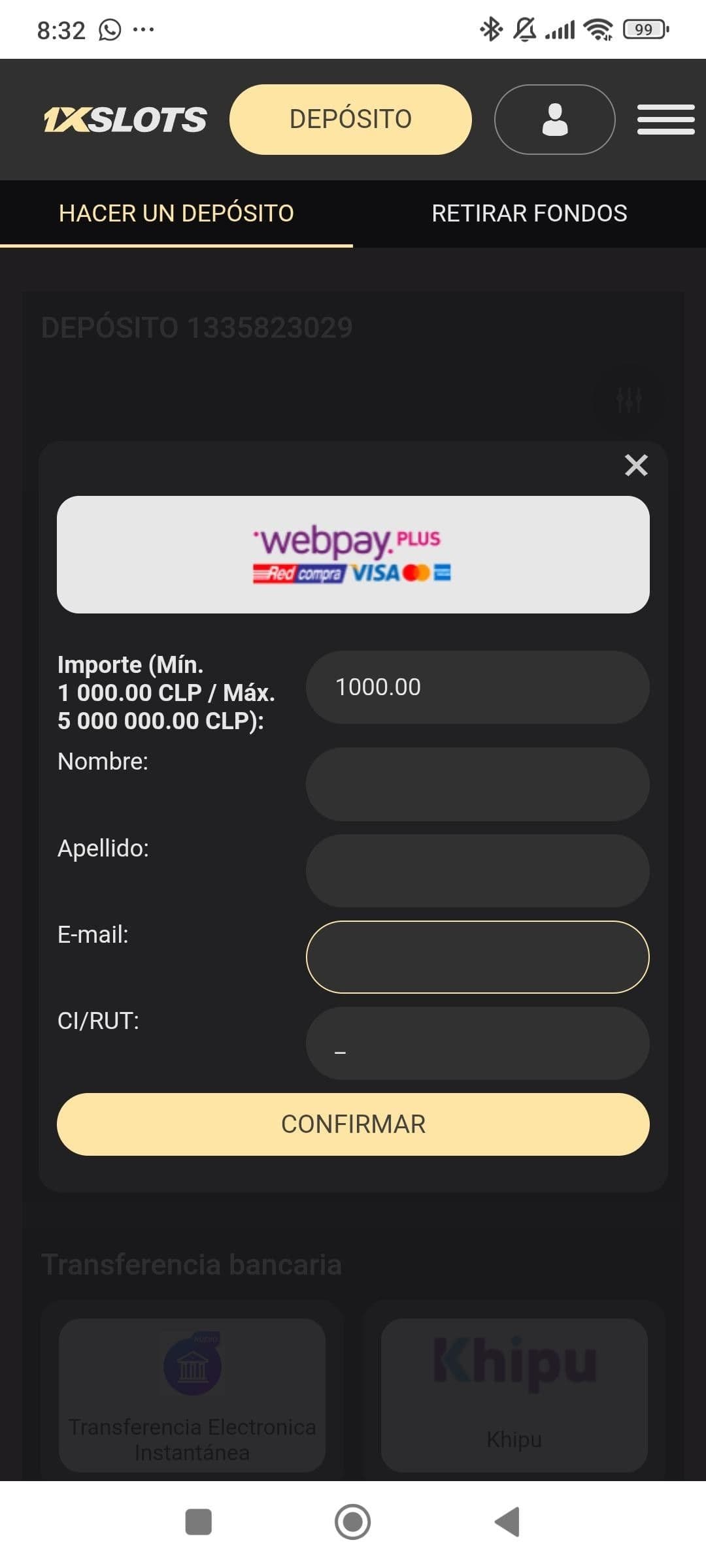Click the Nombre input field
This screenshot has width=706, height=1568.
(477, 784)
